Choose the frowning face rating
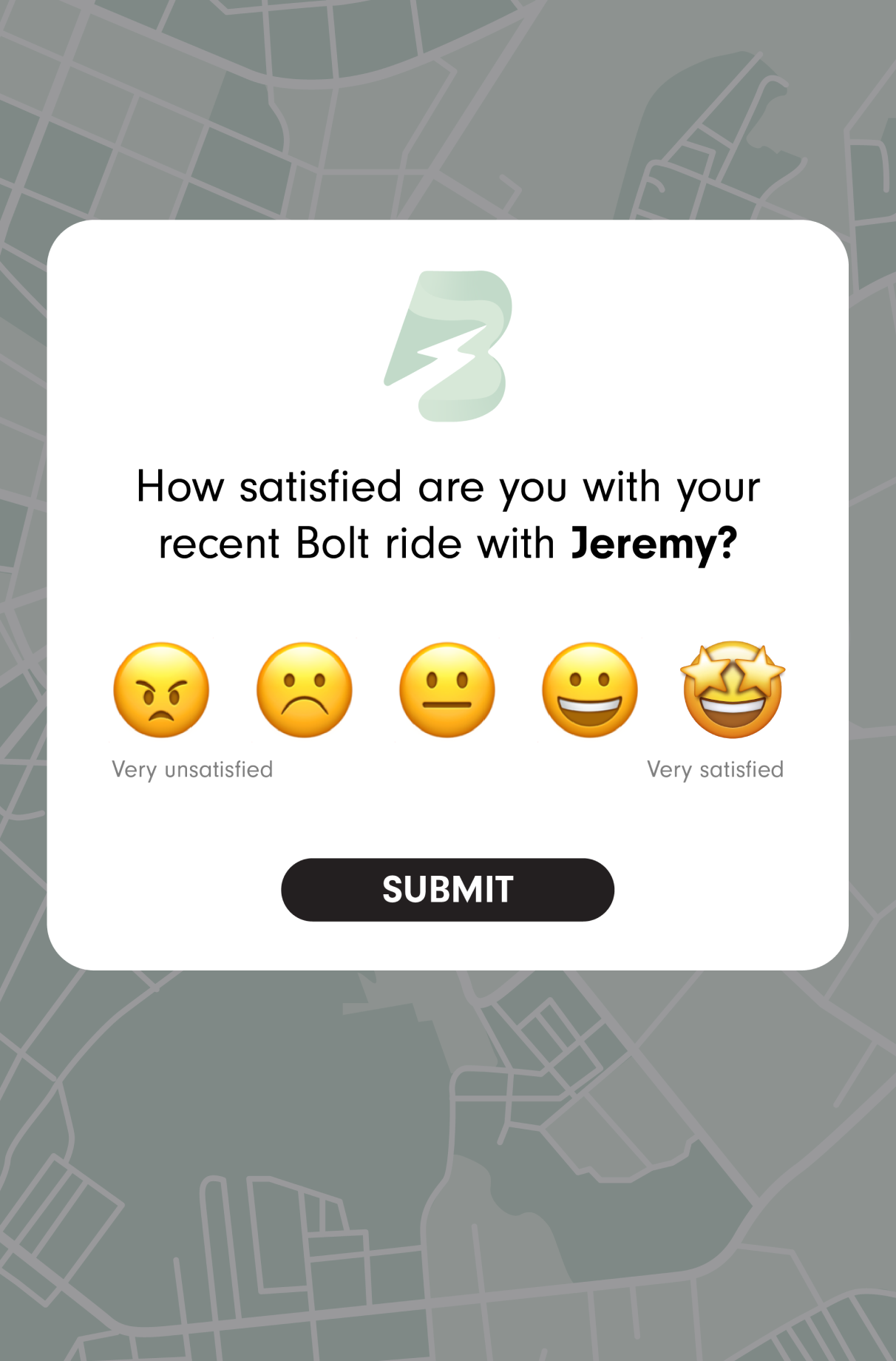The height and width of the screenshot is (1361, 896). [305, 690]
